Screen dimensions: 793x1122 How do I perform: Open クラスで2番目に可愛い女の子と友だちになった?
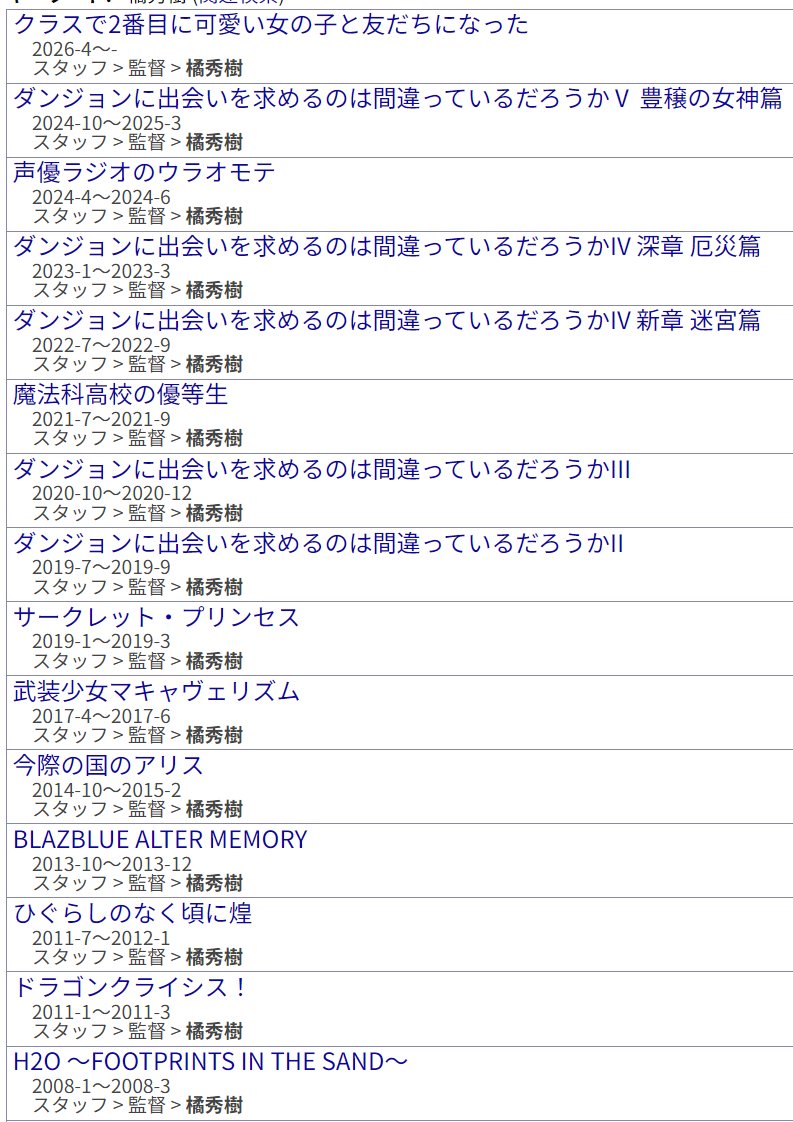click(270, 25)
